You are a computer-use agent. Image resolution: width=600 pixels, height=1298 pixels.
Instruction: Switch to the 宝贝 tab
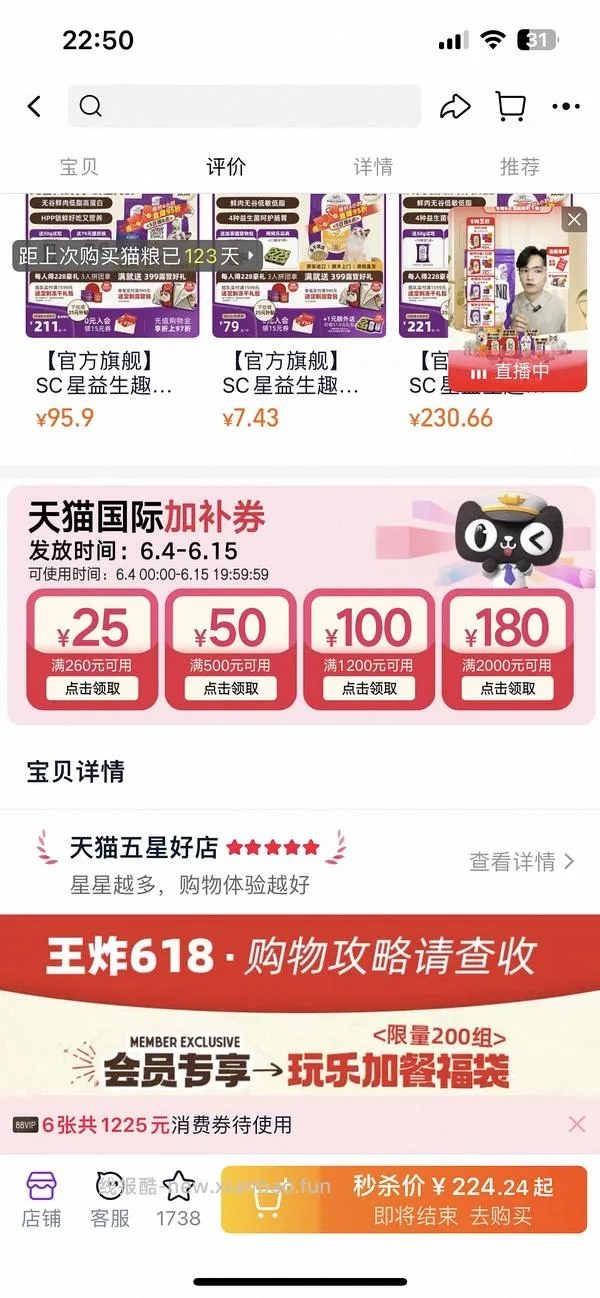tap(79, 166)
